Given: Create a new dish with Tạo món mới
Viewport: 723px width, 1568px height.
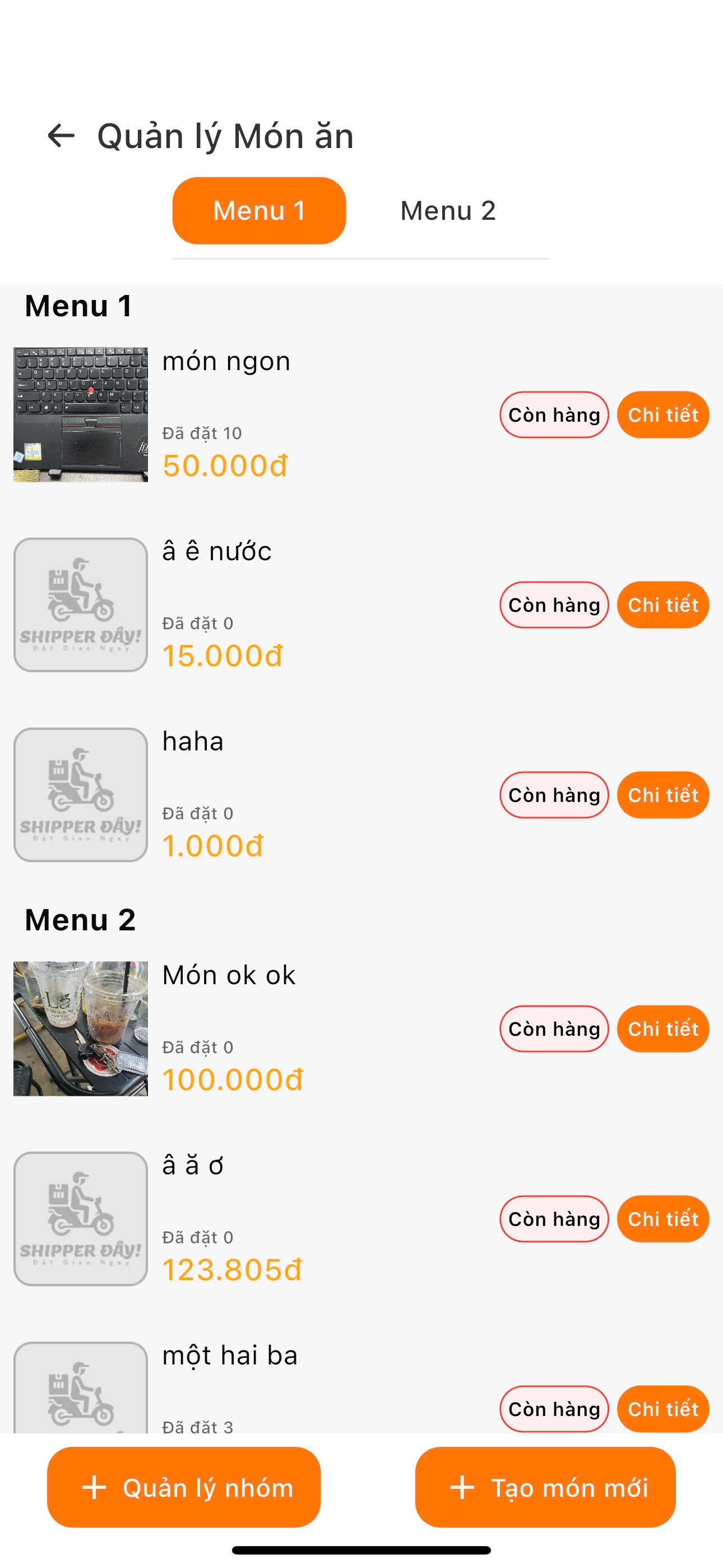Looking at the screenshot, I should pyautogui.click(x=545, y=1487).
